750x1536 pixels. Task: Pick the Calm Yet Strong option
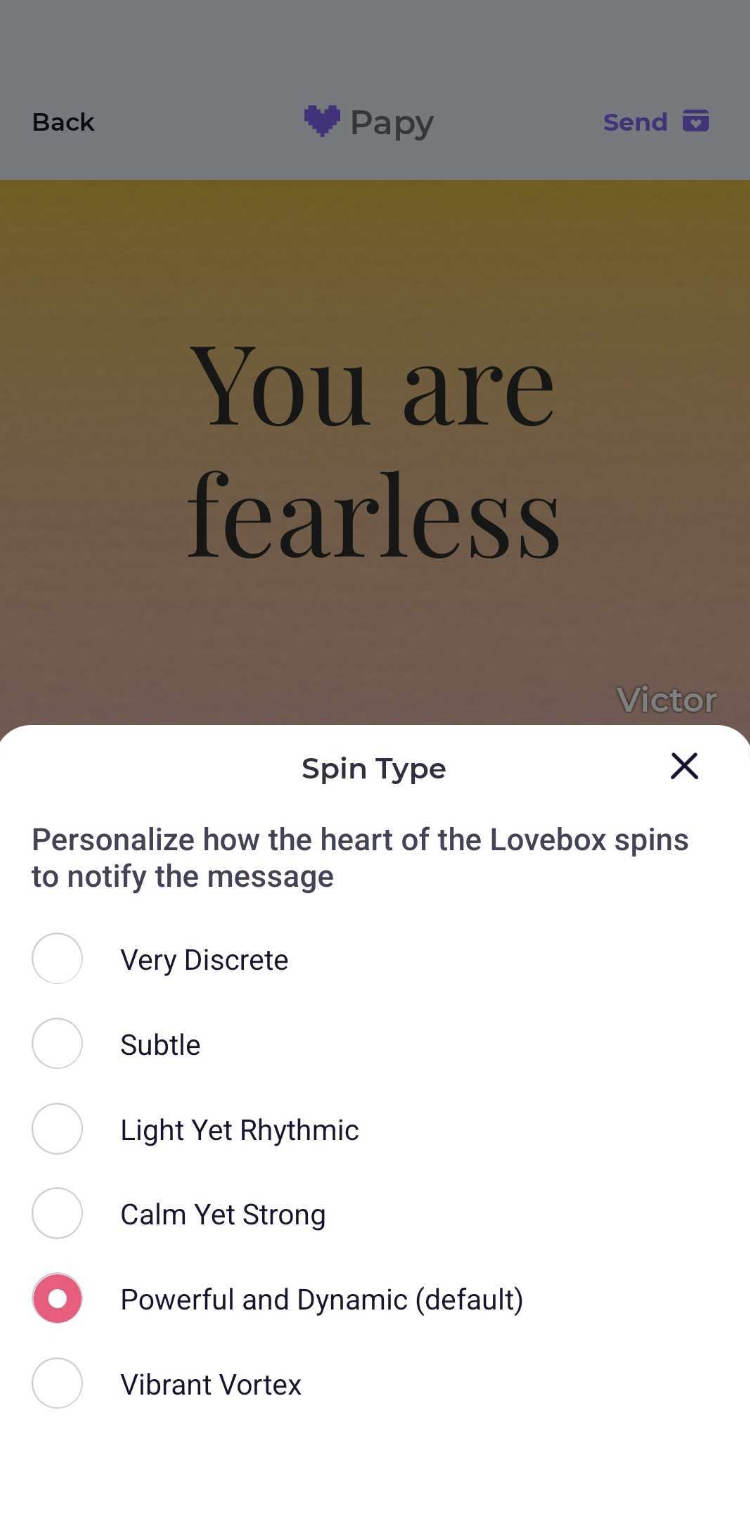tap(57, 1214)
